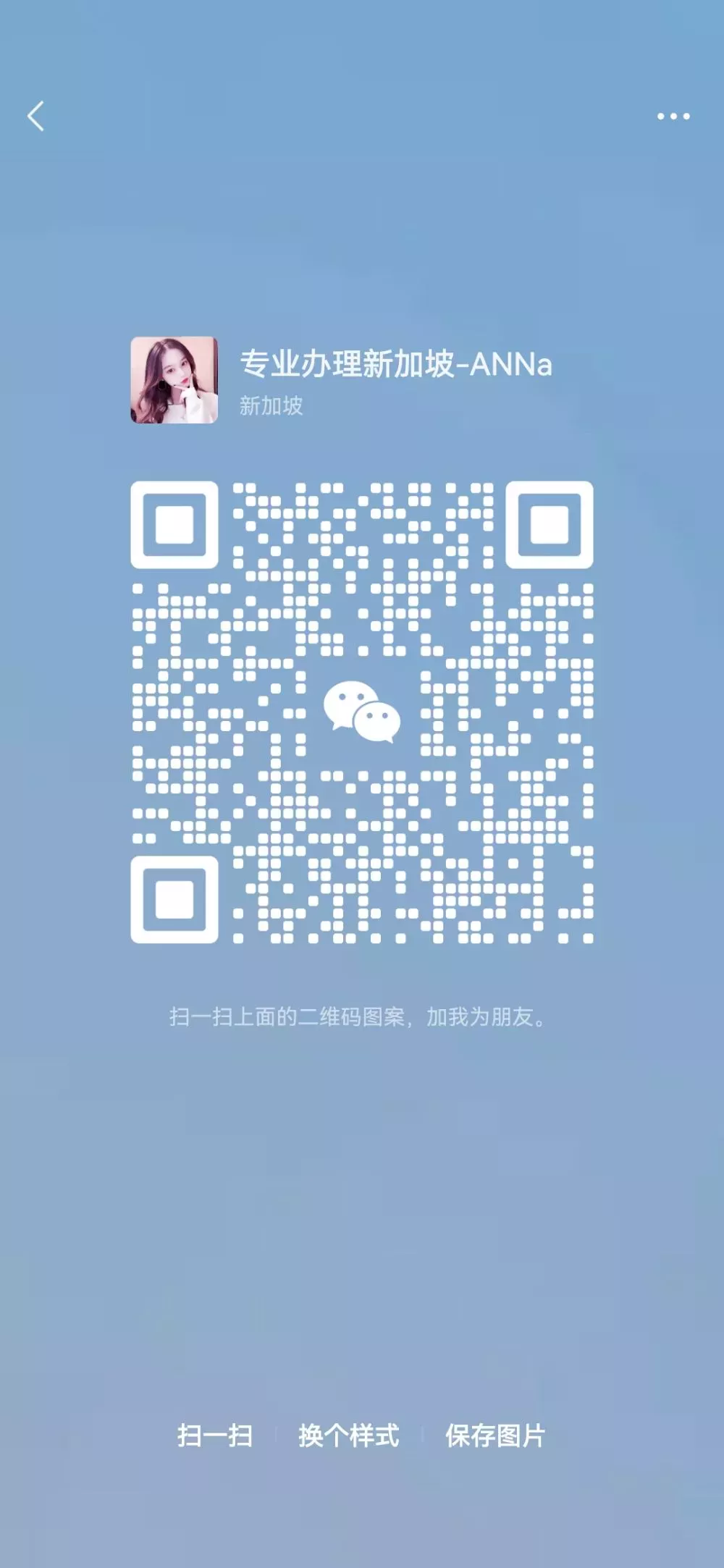724x1568 pixels.
Task: Select 换个样式 to change QR style
Action: pyautogui.click(x=349, y=1435)
